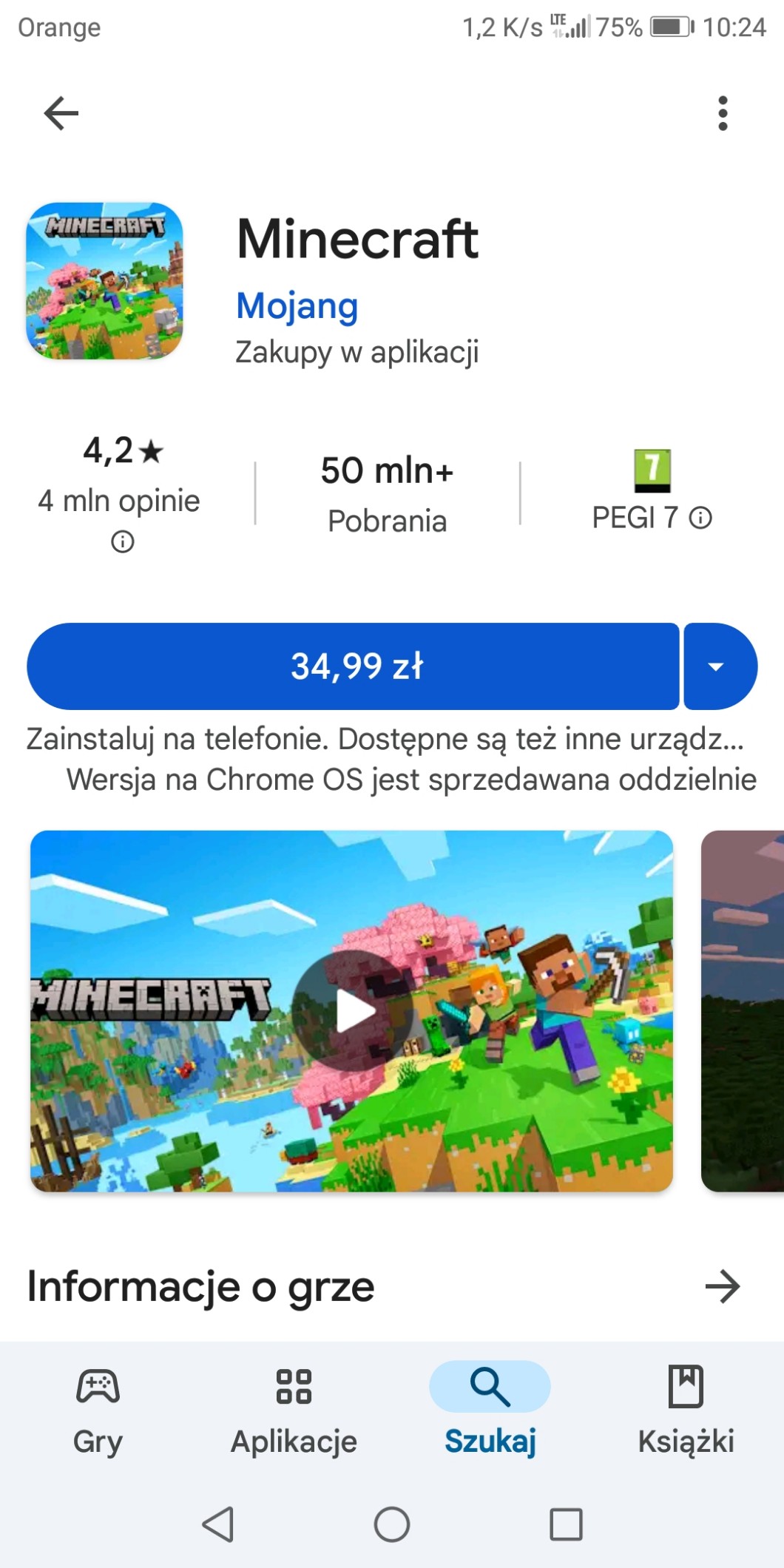Open Informacje o grze details arrow

click(723, 1286)
